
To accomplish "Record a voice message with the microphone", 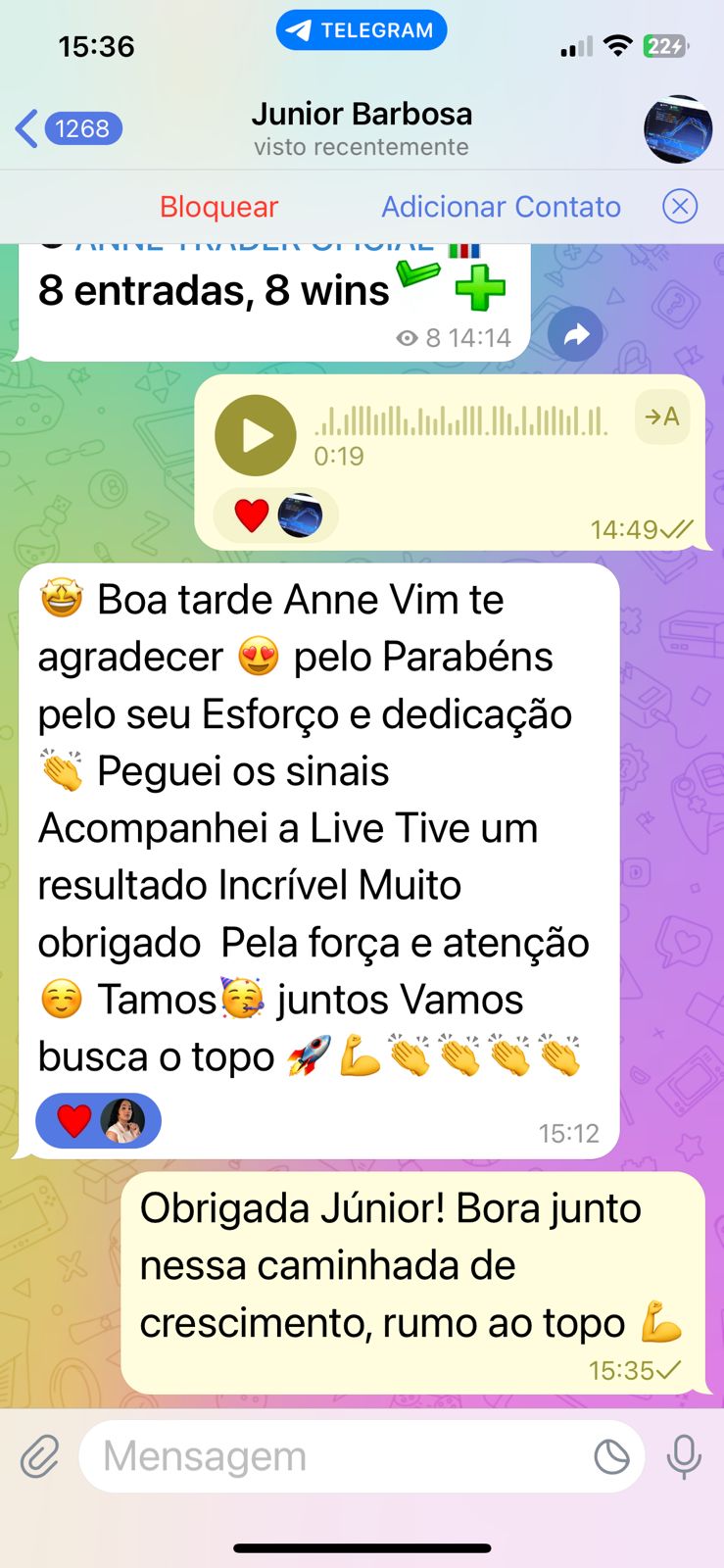I will pos(683,1457).
